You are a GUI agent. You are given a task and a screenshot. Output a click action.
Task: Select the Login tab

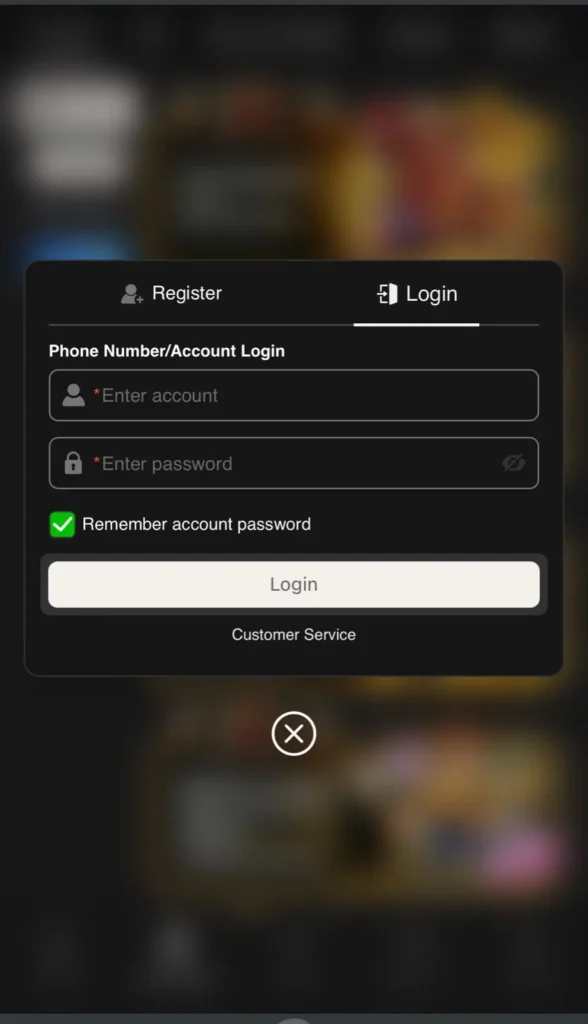(417, 294)
